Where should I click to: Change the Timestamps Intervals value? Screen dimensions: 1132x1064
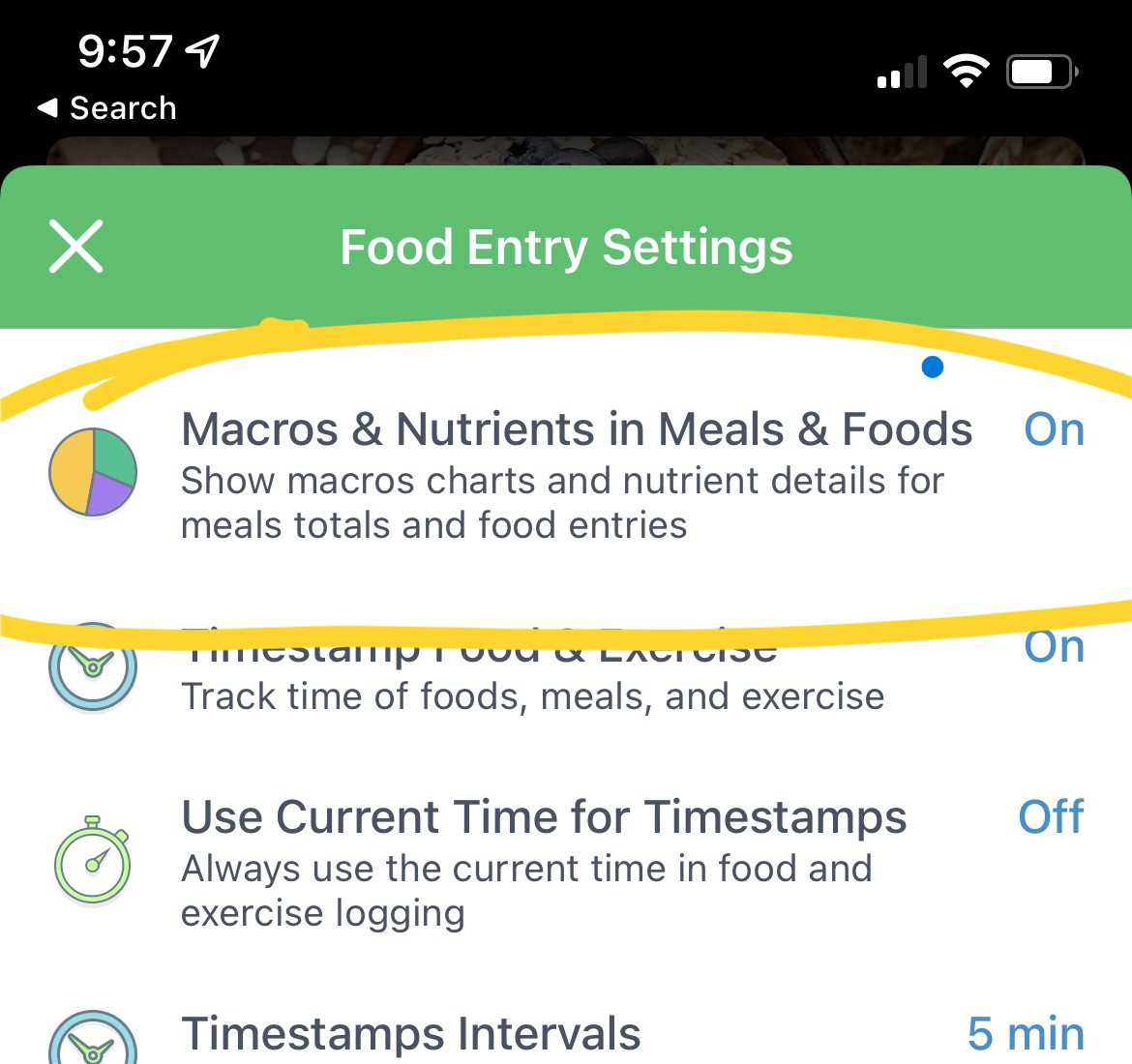pyautogui.click(x=1026, y=1033)
